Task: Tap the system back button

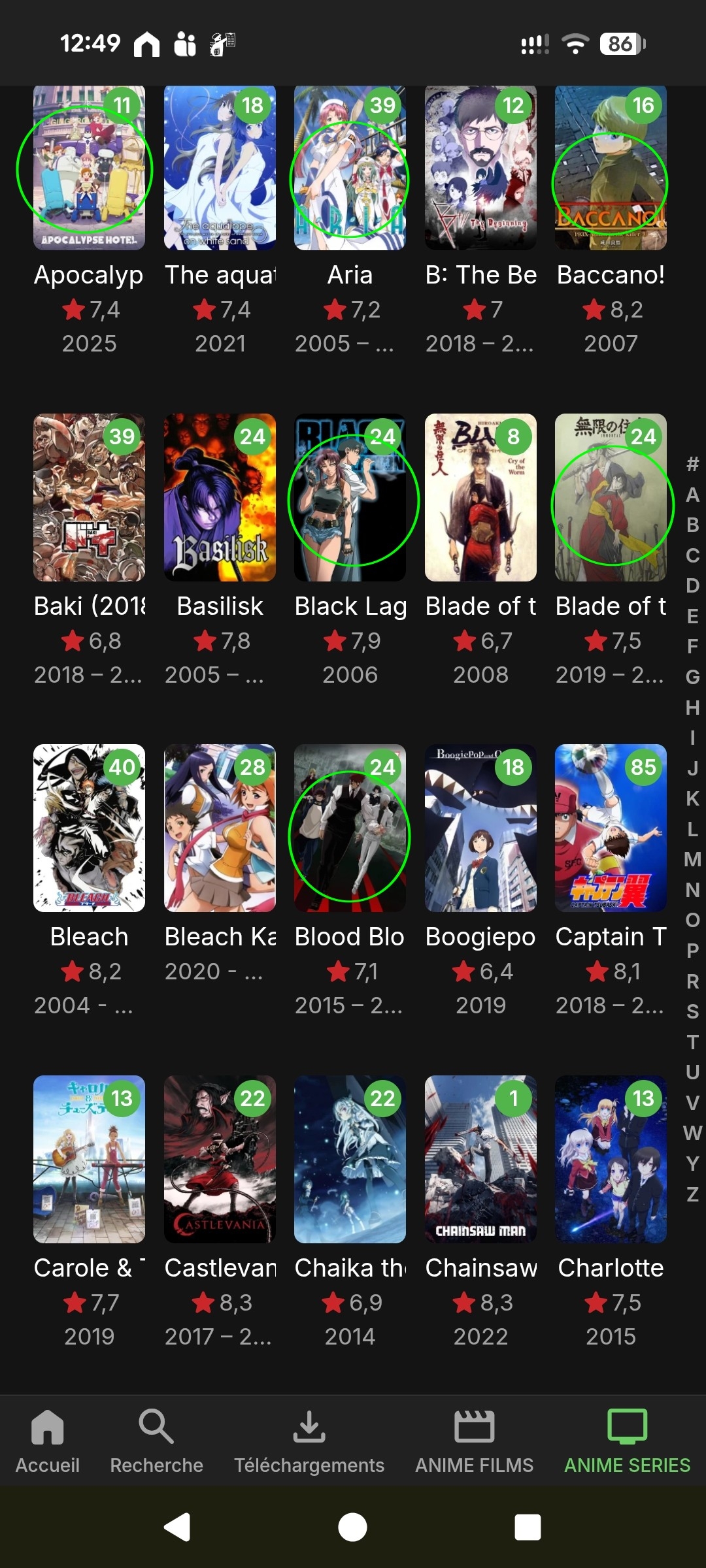Action: click(x=177, y=1527)
